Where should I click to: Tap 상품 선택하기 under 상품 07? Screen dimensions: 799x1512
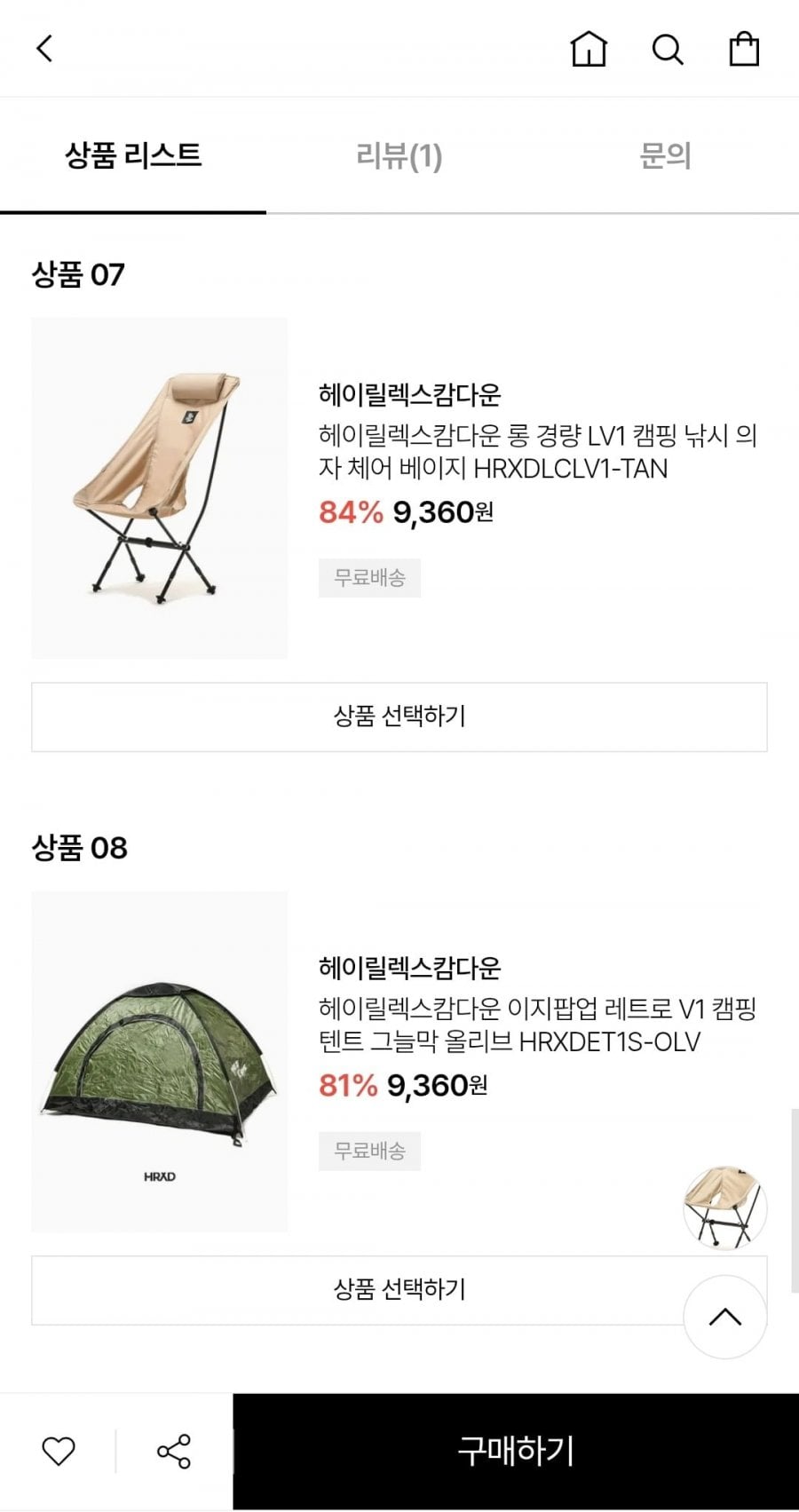pyautogui.click(x=399, y=716)
